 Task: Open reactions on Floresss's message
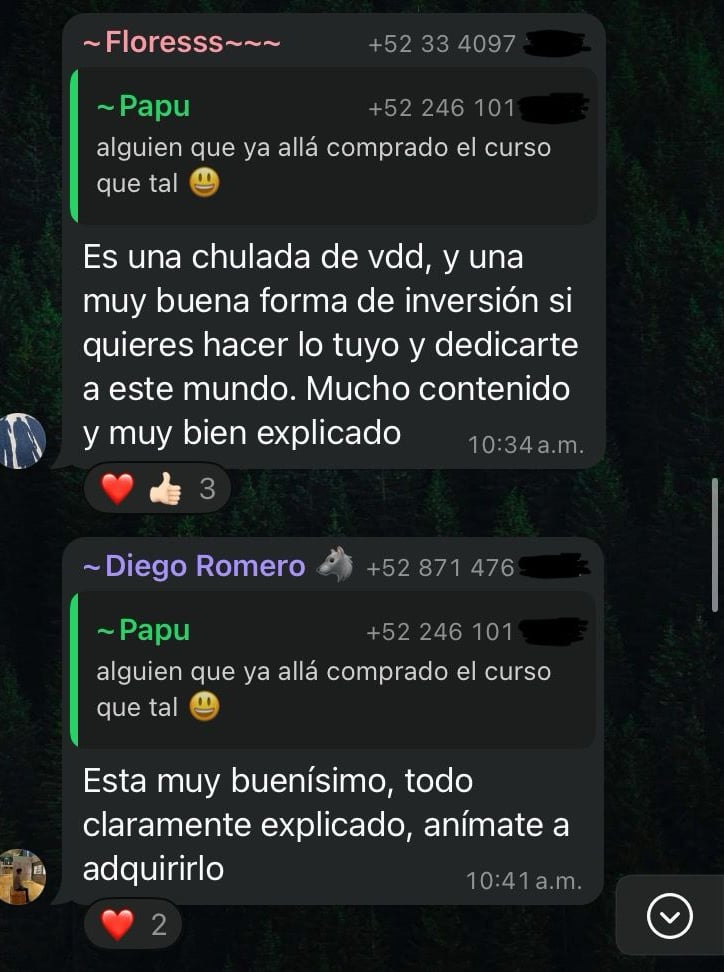(x=157, y=489)
